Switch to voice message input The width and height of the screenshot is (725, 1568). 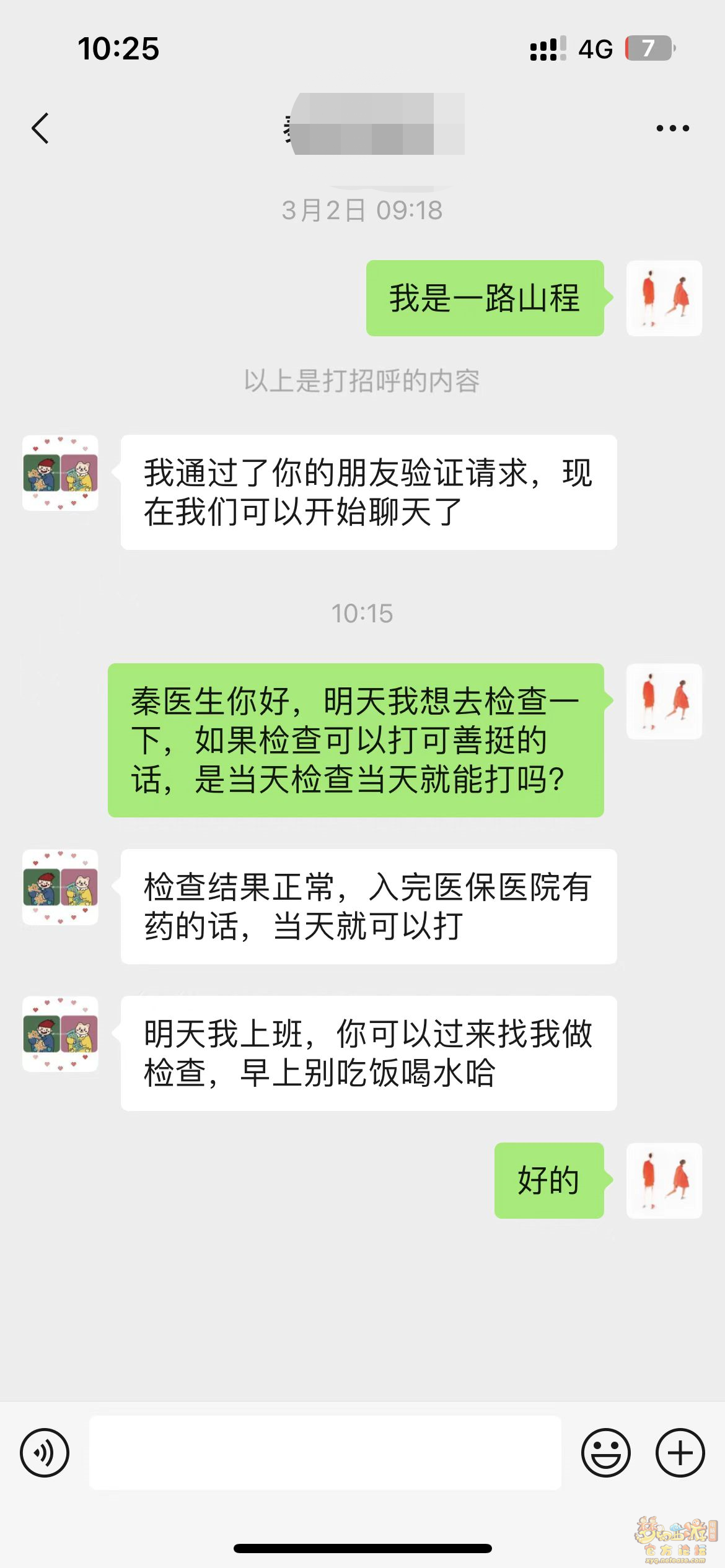pyautogui.click(x=45, y=1452)
